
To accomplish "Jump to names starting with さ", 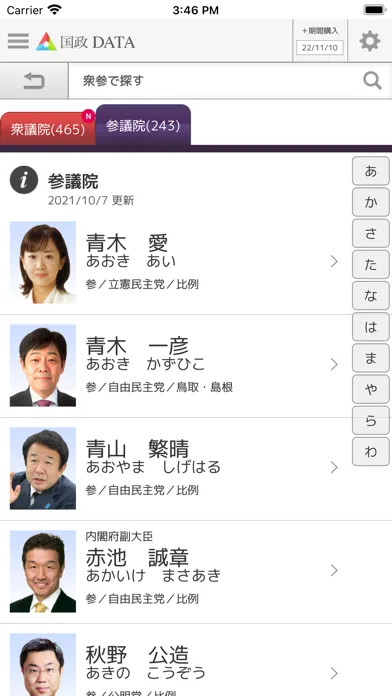I will pos(371,233).
